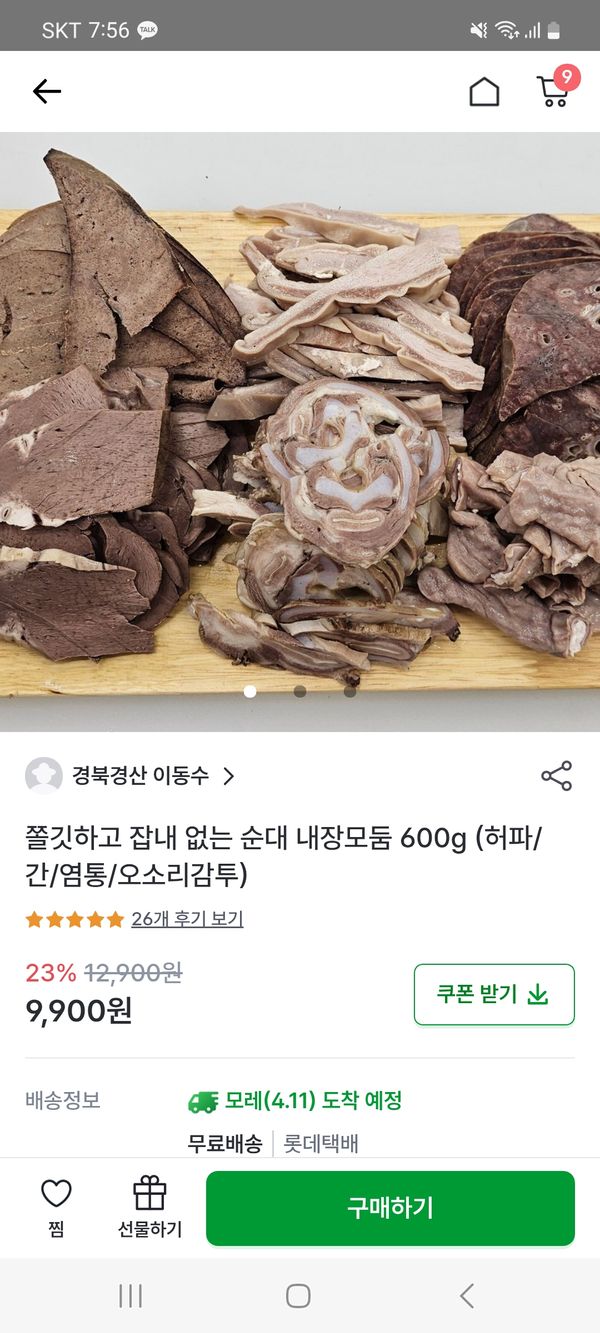Share this product
This screenshot has width=600, height=1333.
click(556, 776)
